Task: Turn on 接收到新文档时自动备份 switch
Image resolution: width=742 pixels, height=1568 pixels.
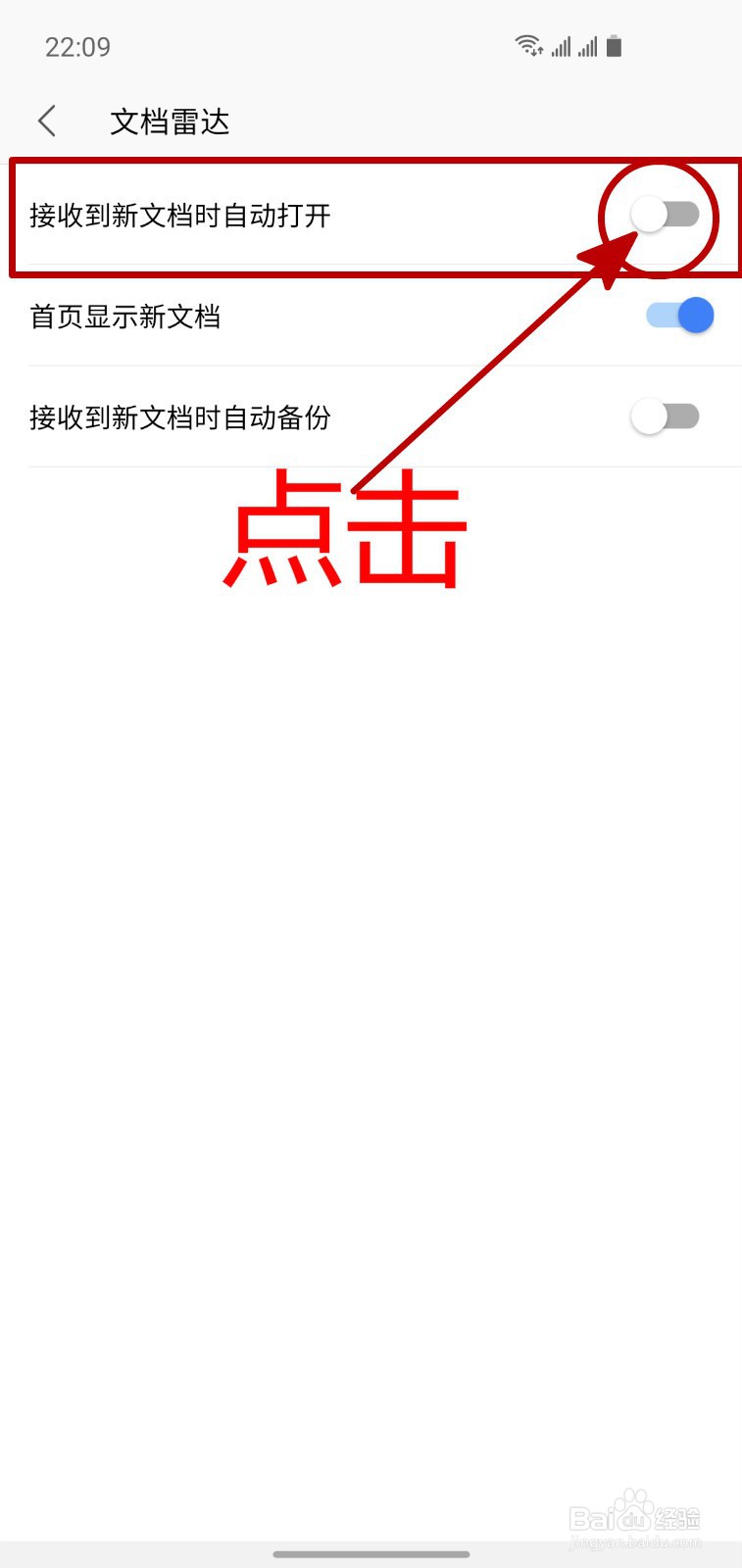Action: [665, 416]
